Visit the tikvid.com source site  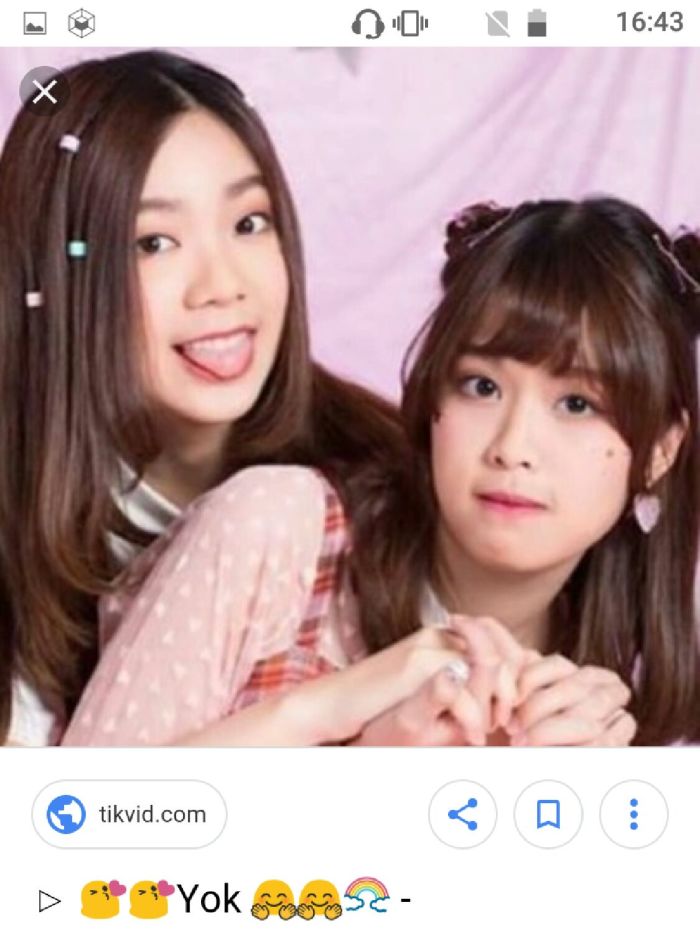(x=129, y=814)
